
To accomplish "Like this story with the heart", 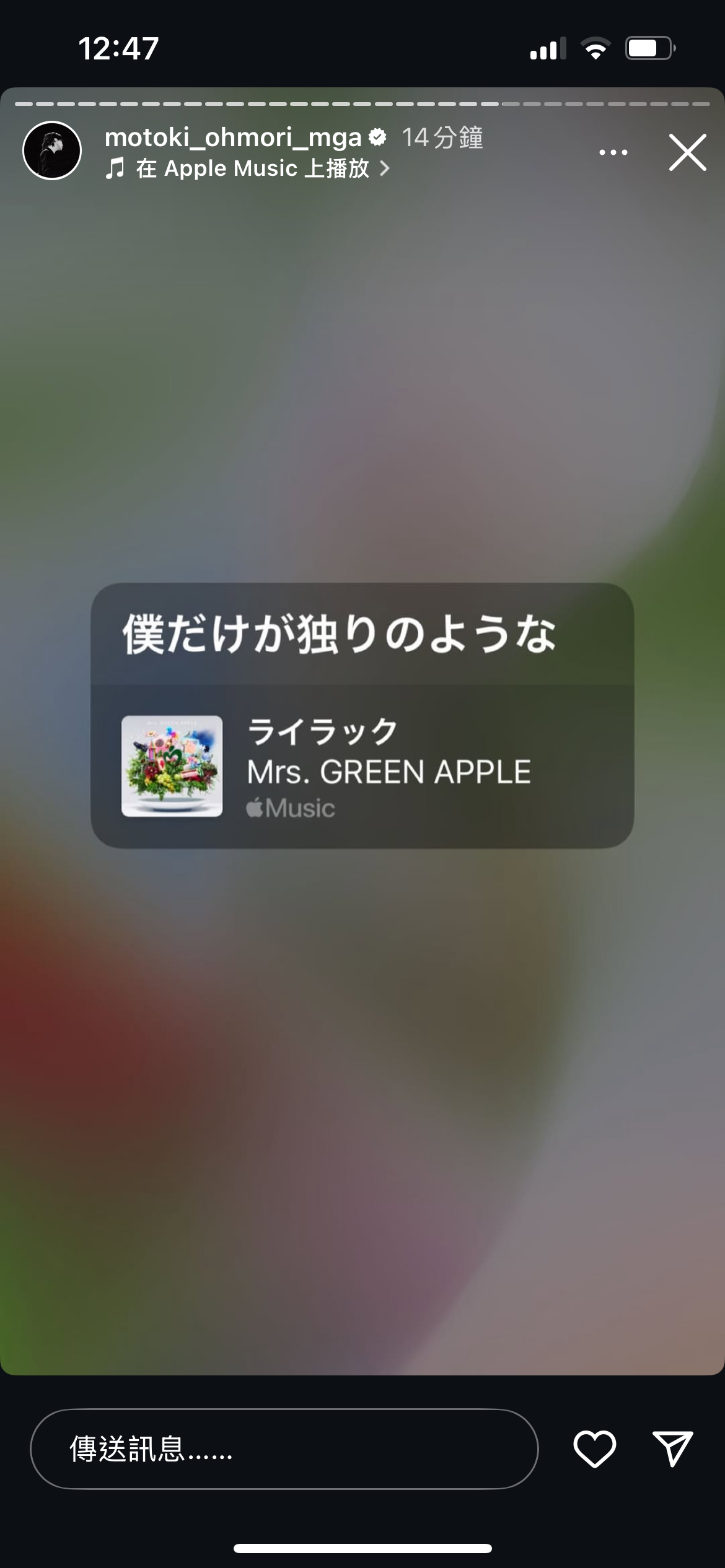I will (x=594, y=1448).
